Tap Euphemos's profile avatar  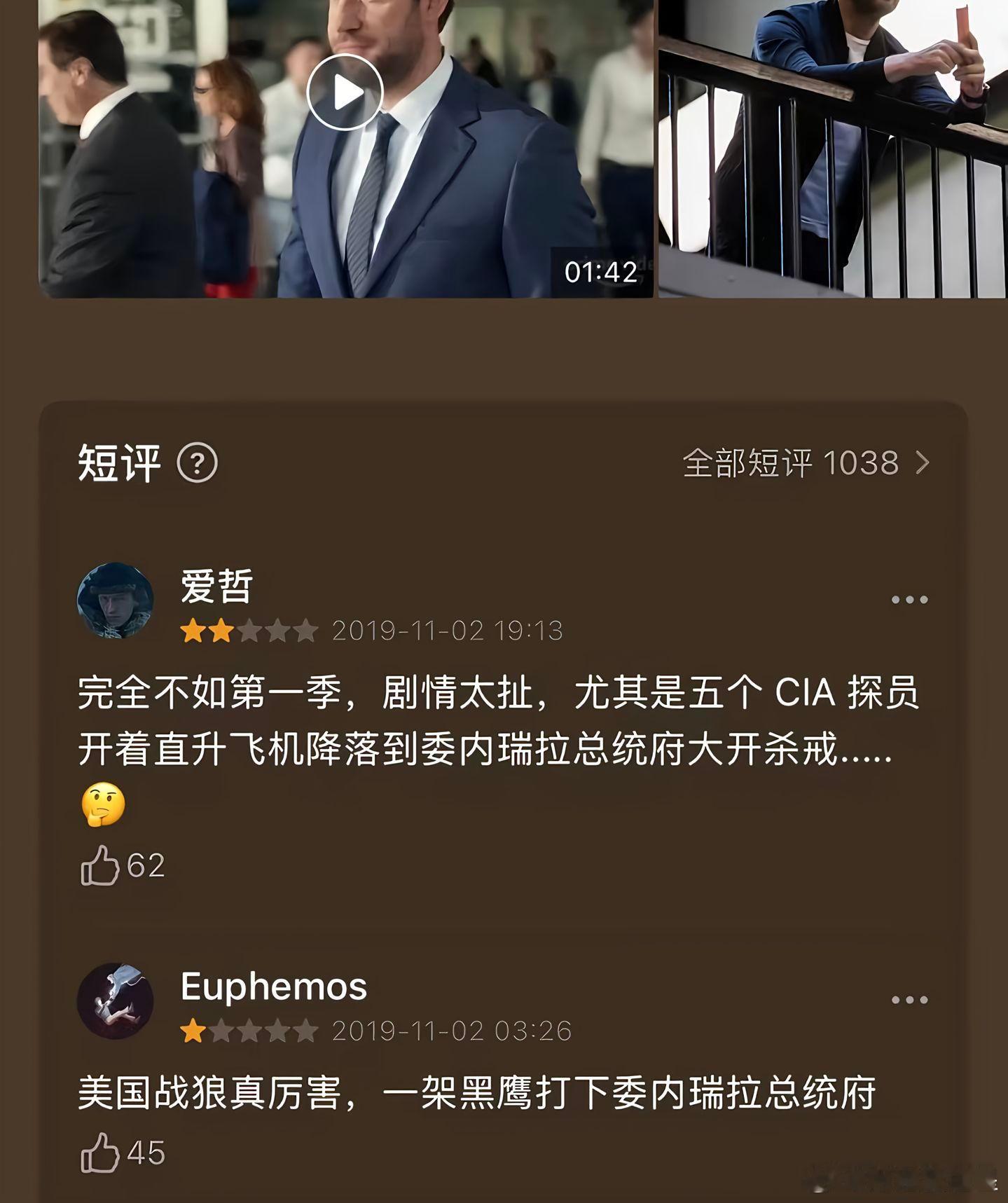pos(117,1002)
